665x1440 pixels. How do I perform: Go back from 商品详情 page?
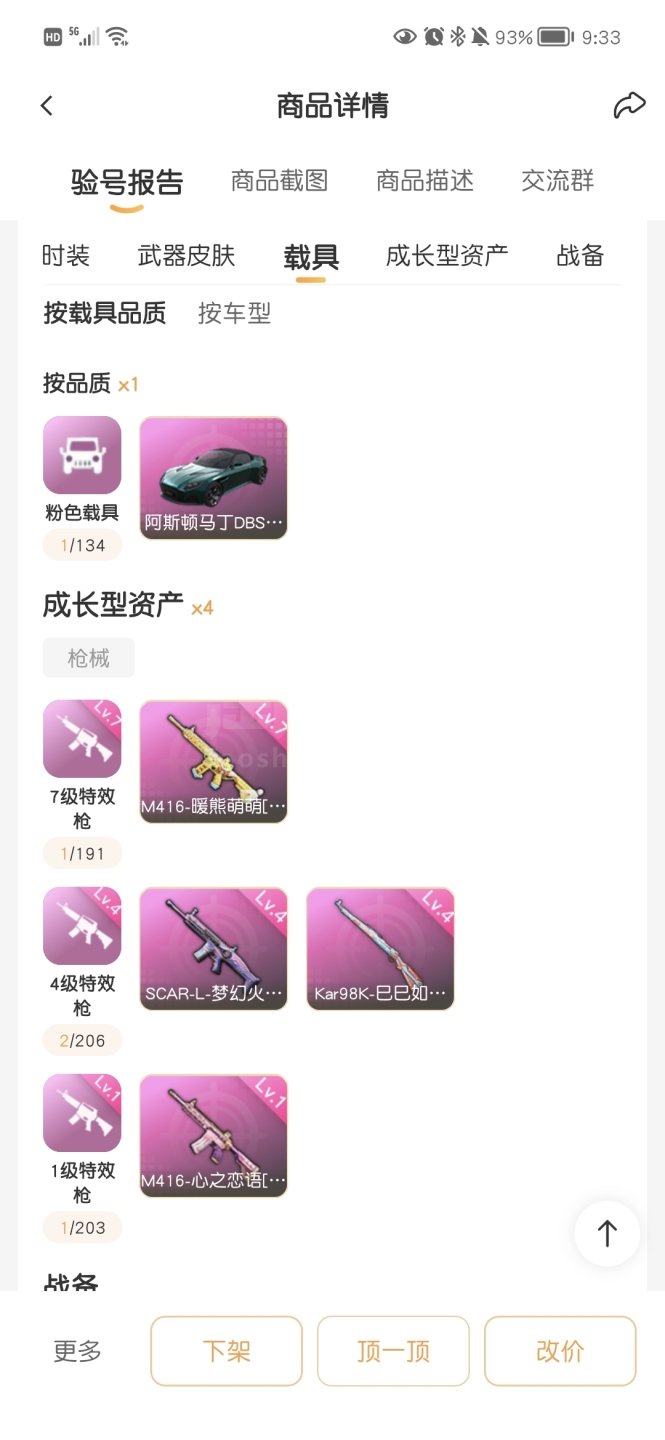point(47,106)
